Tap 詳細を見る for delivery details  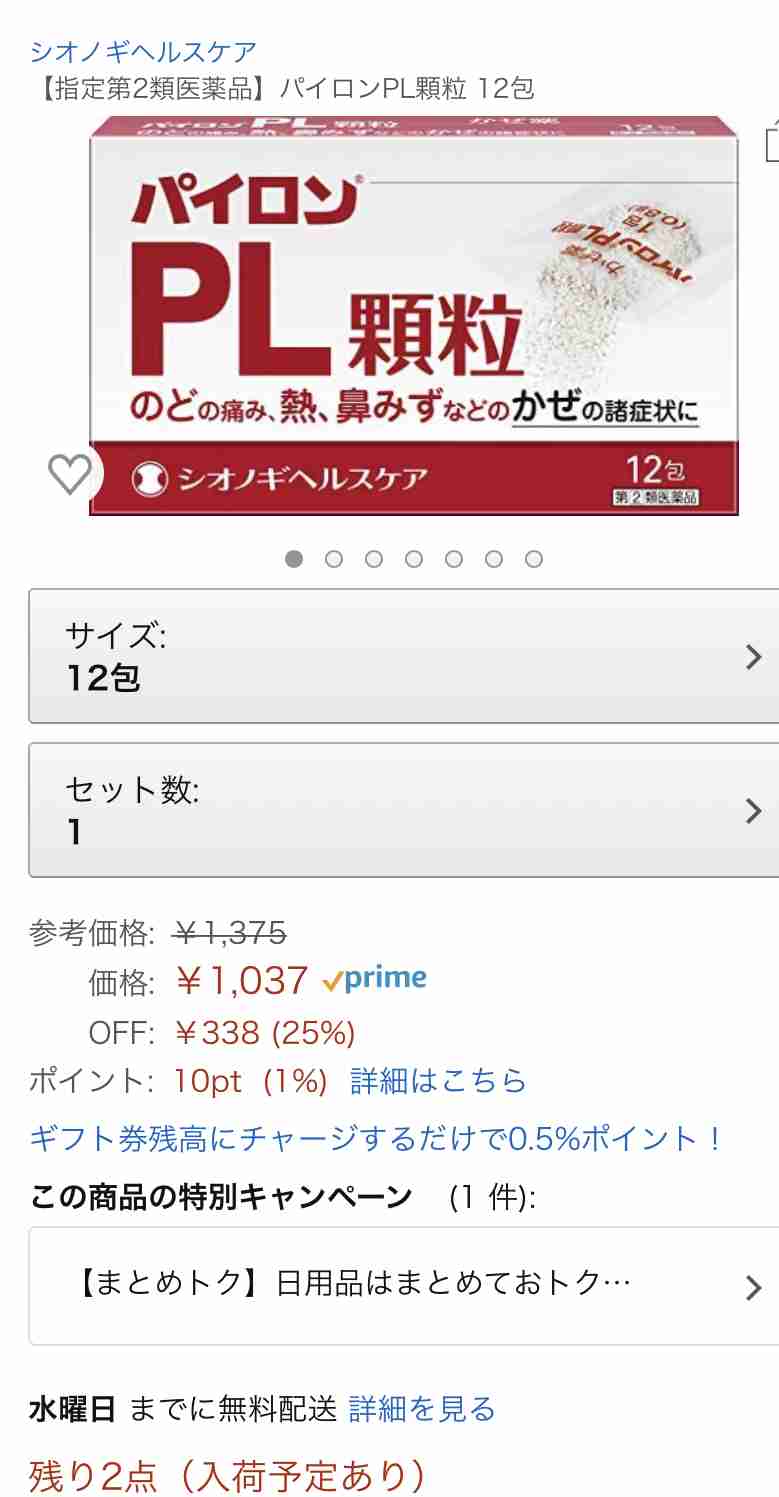pyautogui.click(x=422, y=1410)
